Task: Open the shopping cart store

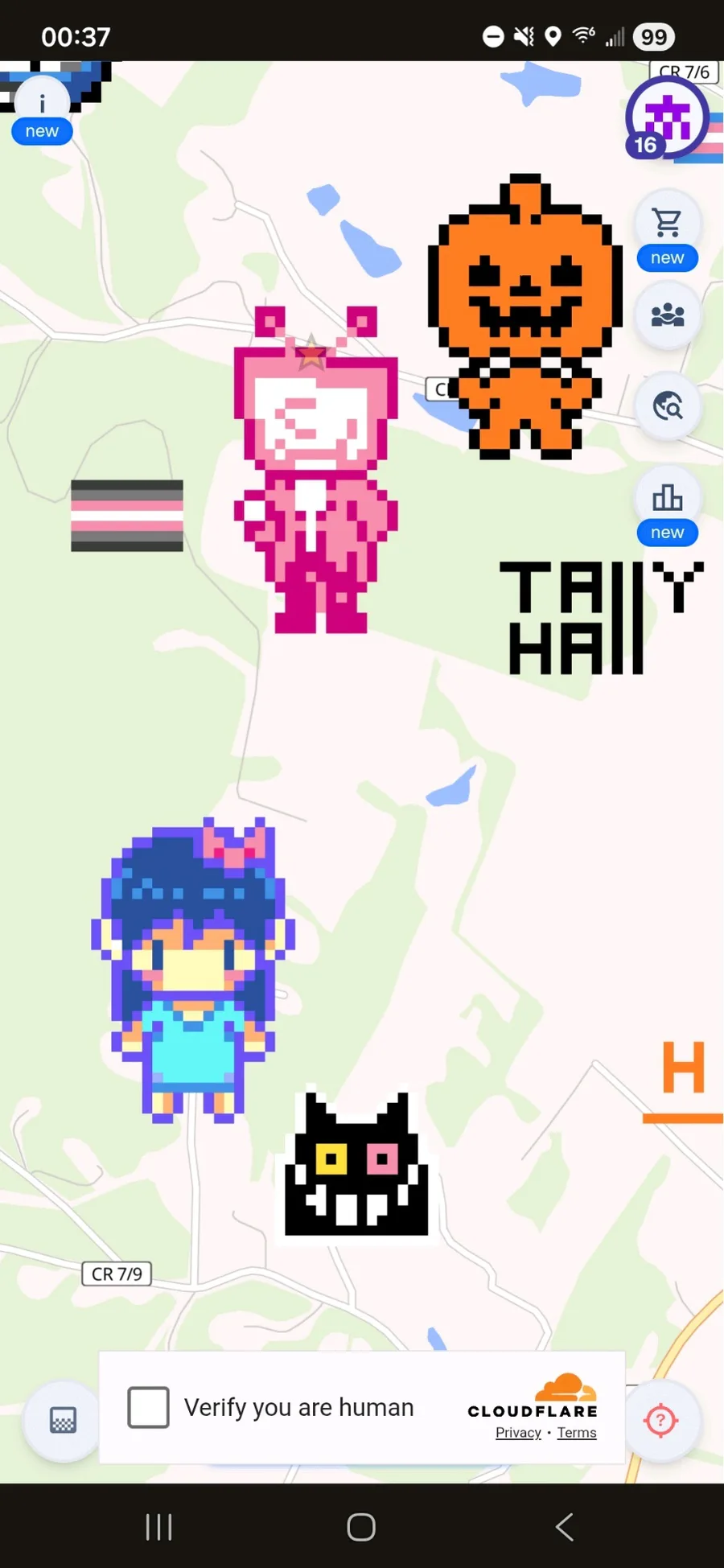Action: point(667,223)
